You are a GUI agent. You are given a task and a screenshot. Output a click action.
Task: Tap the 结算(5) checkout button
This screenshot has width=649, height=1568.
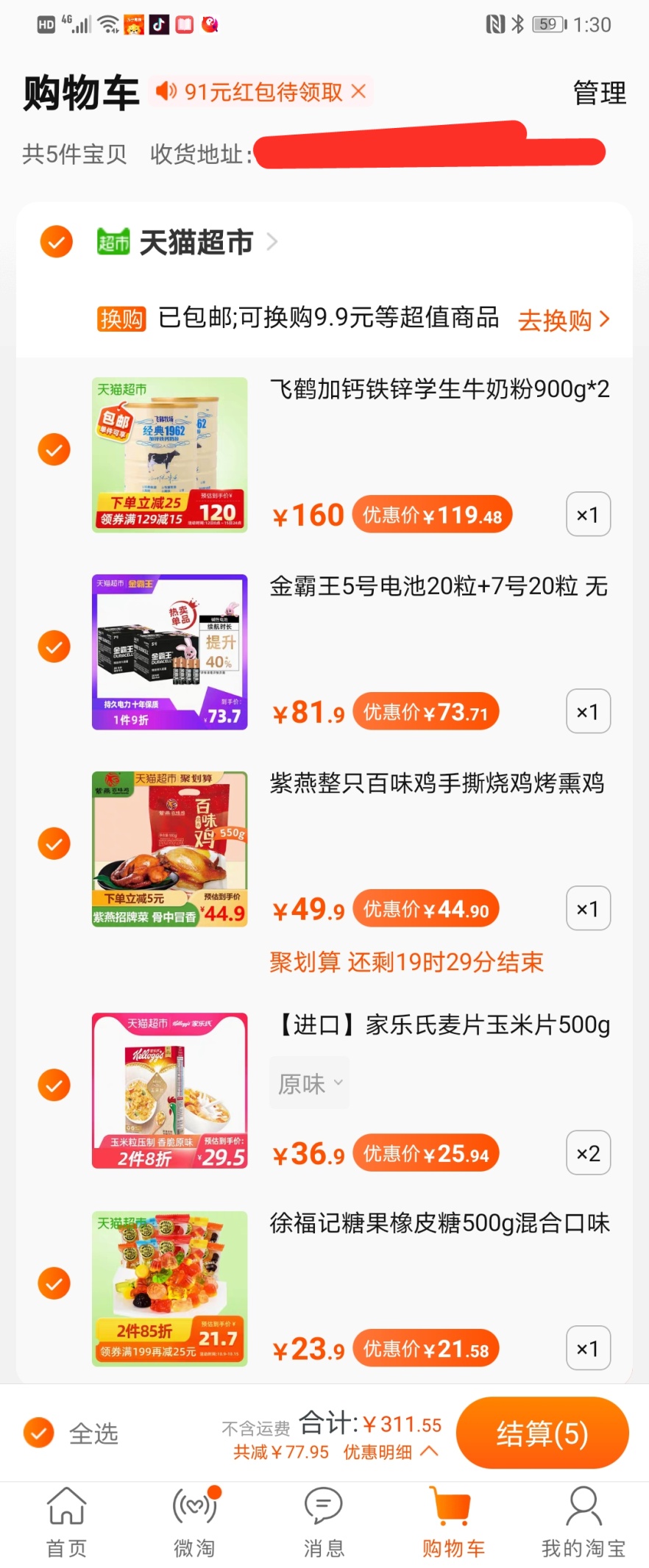pos(542,1432)
